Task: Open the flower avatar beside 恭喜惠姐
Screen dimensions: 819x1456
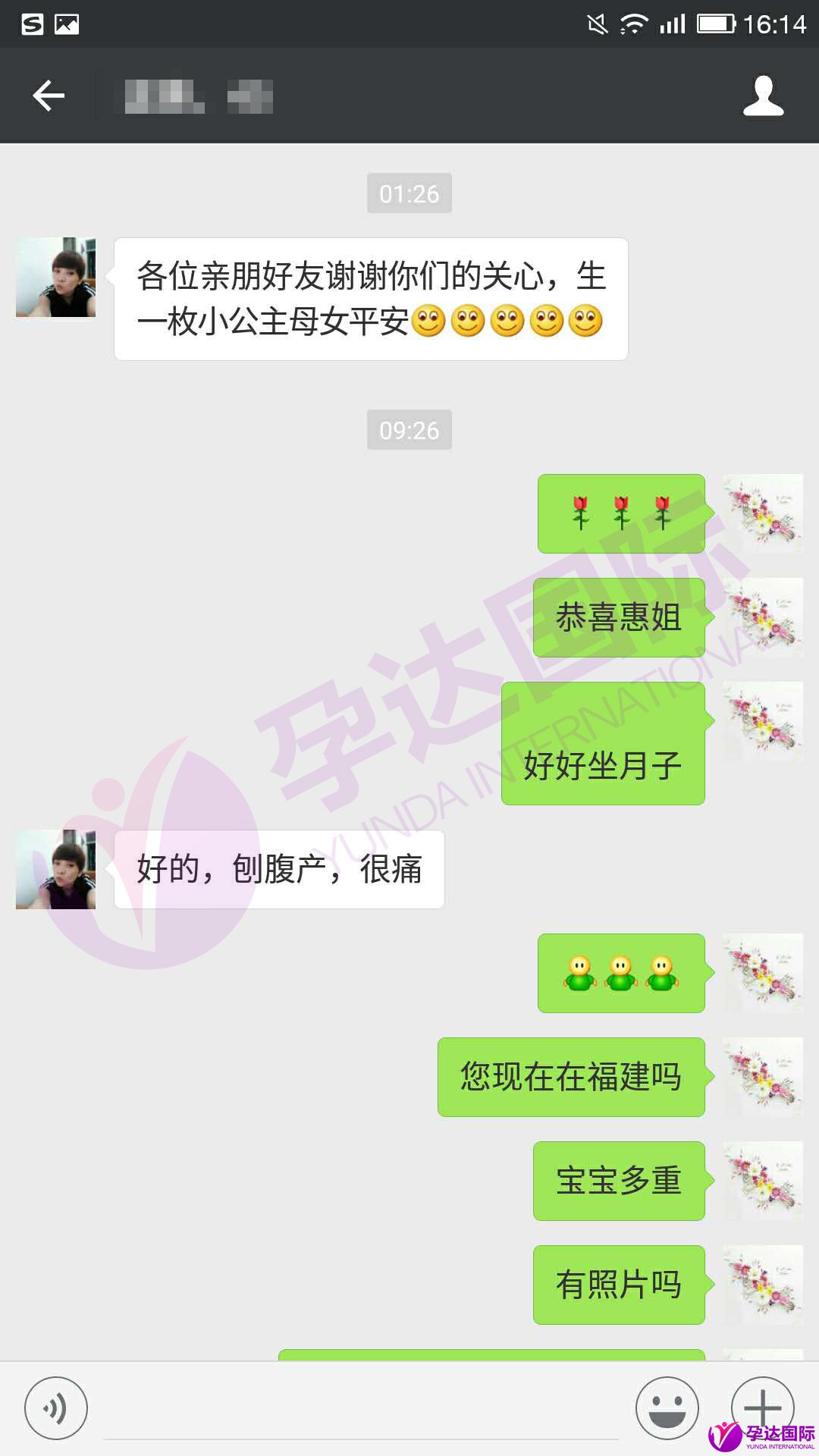Action: coord(763,617)
